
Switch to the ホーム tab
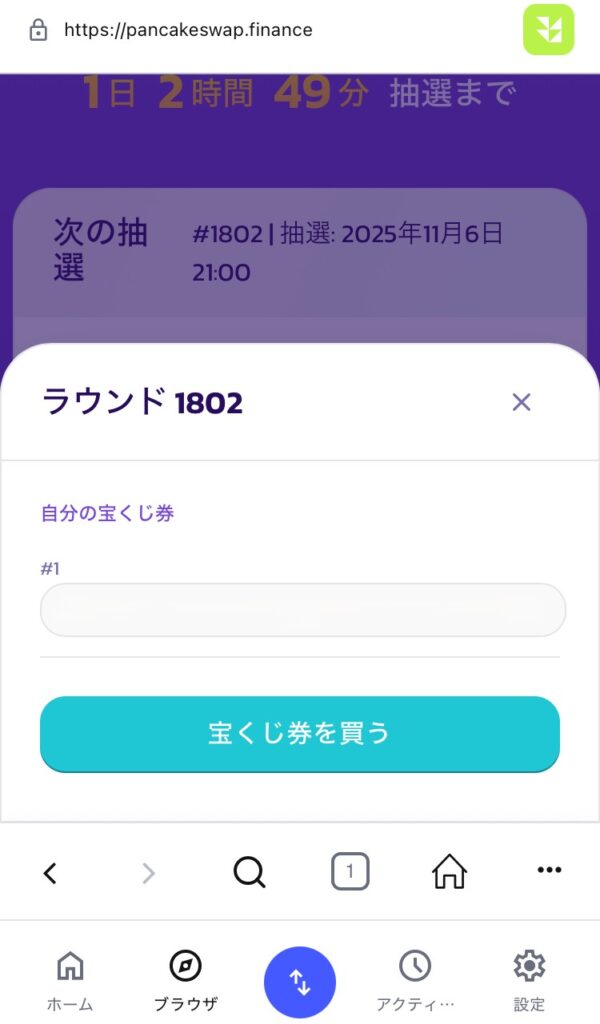point(70,980)
